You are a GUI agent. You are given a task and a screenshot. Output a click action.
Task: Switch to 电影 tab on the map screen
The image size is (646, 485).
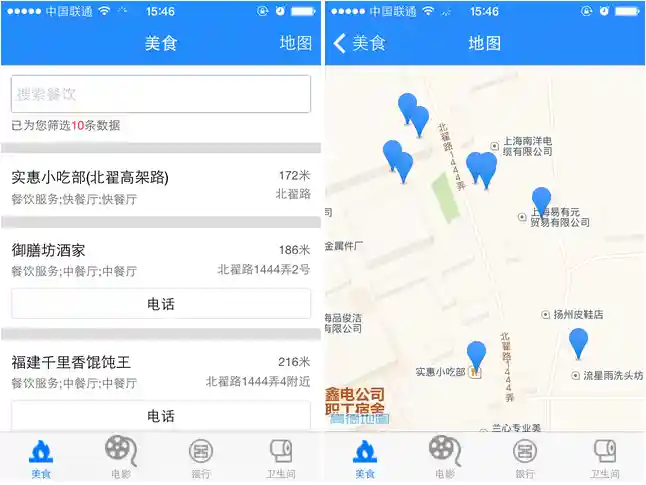(x=444, y=458)
